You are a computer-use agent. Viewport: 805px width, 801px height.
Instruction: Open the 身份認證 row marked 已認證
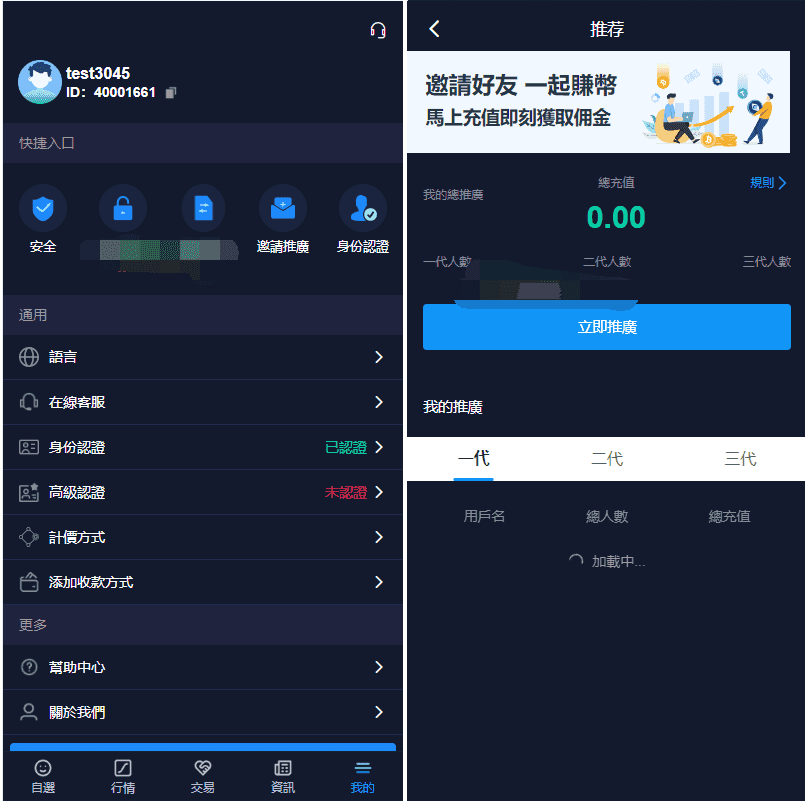(202, 447)
